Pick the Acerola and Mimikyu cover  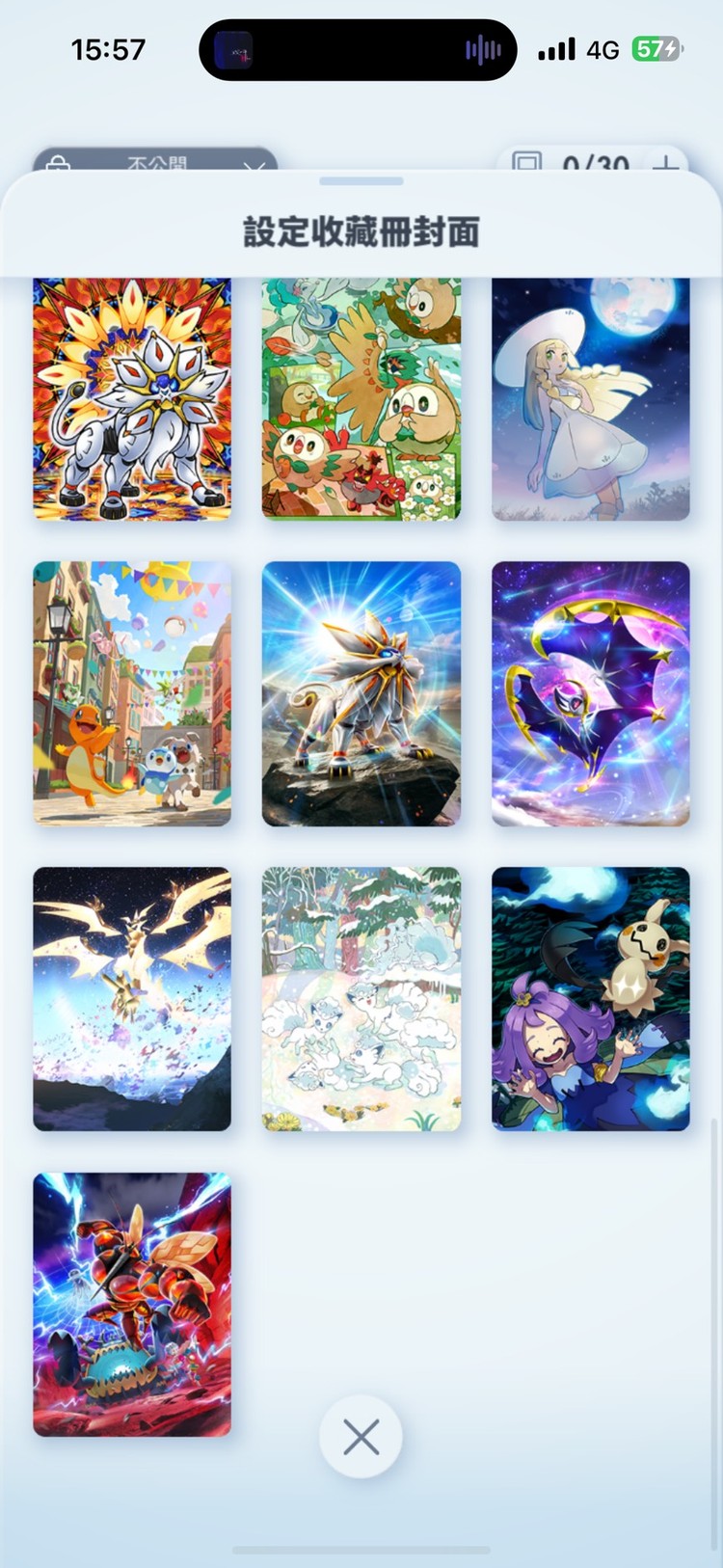point(591,998)
